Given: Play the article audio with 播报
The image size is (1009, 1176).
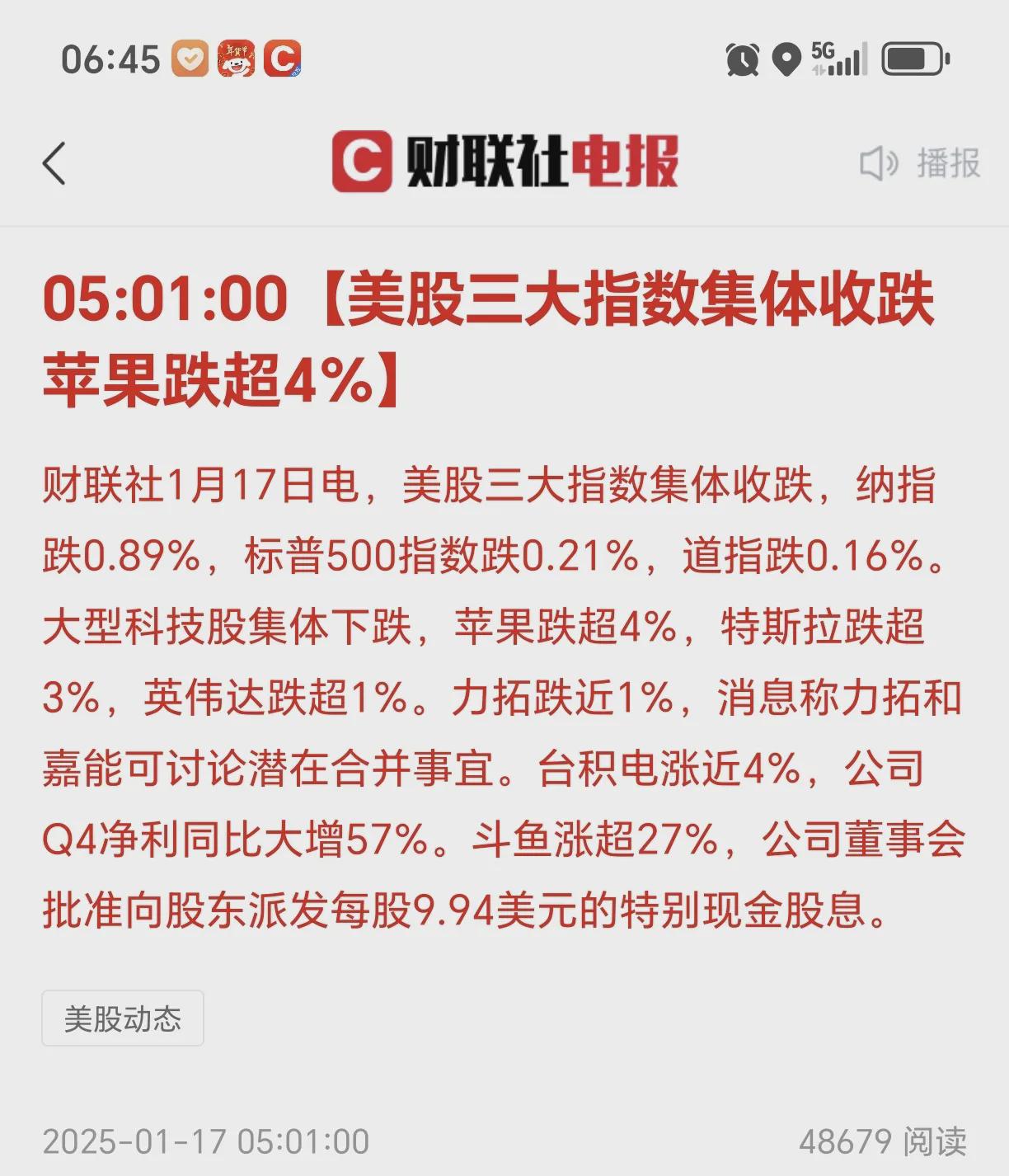Looking at the screenshot, I should 920,163.
